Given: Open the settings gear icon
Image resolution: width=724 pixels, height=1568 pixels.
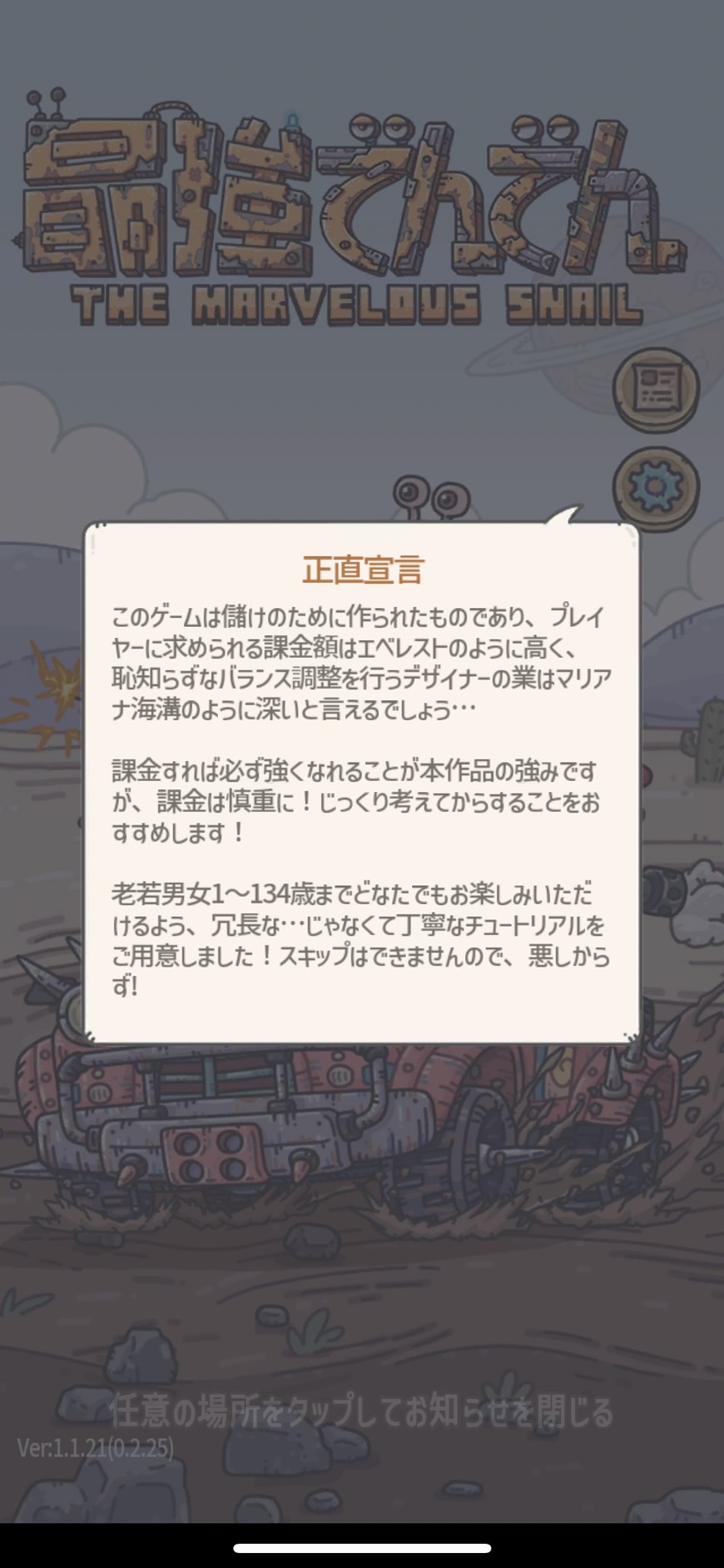Looking at the screenshot, I should pos(656,486).
